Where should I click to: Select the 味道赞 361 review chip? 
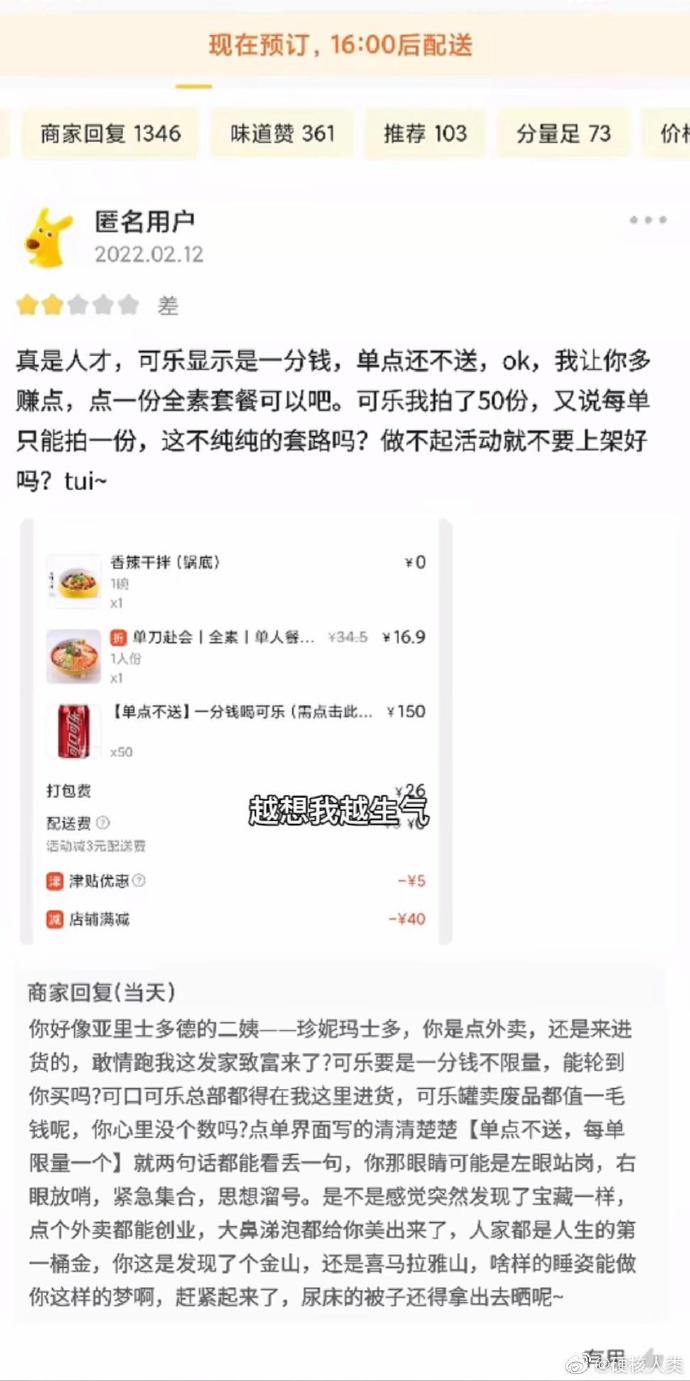pos(282,134)
